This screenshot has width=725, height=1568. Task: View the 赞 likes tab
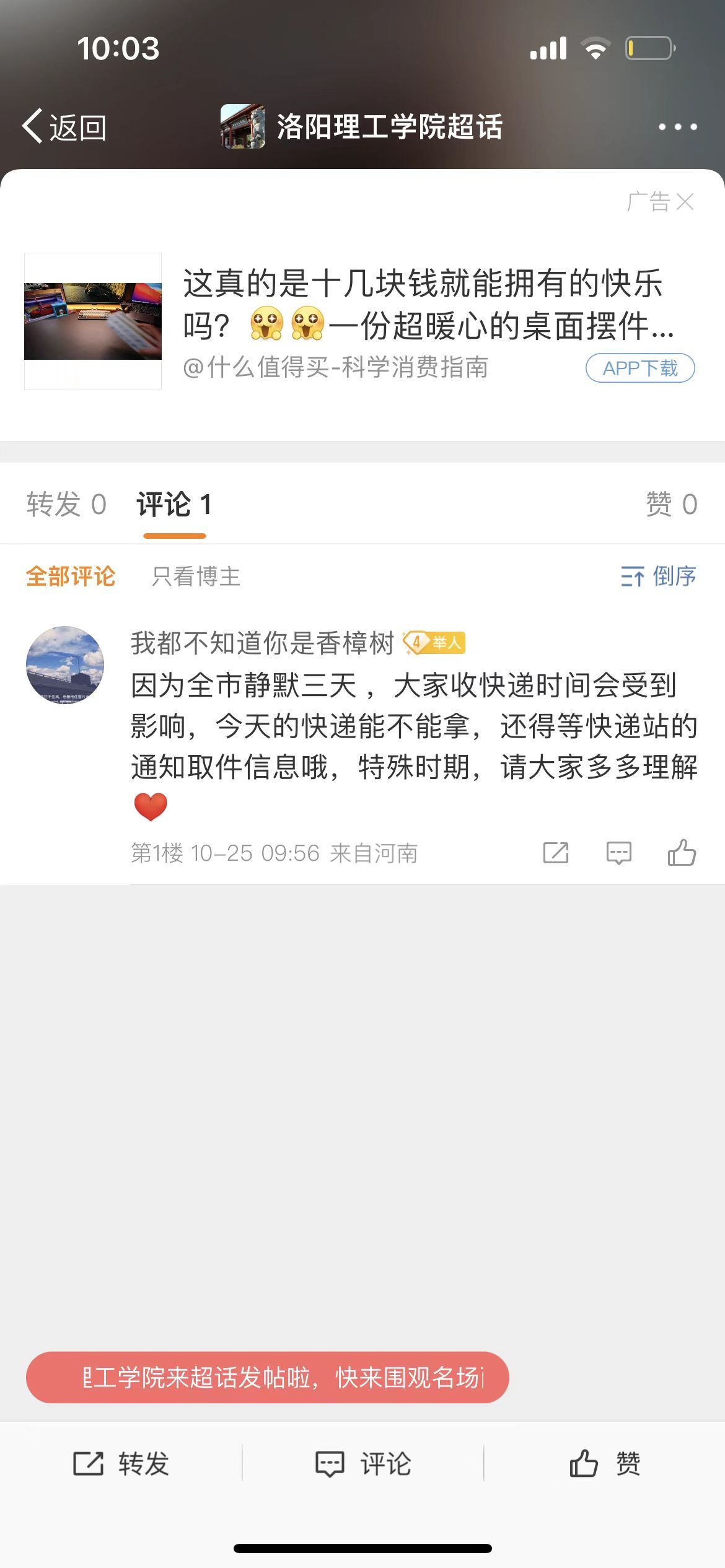pyautogui.click(x=671, y=504)
